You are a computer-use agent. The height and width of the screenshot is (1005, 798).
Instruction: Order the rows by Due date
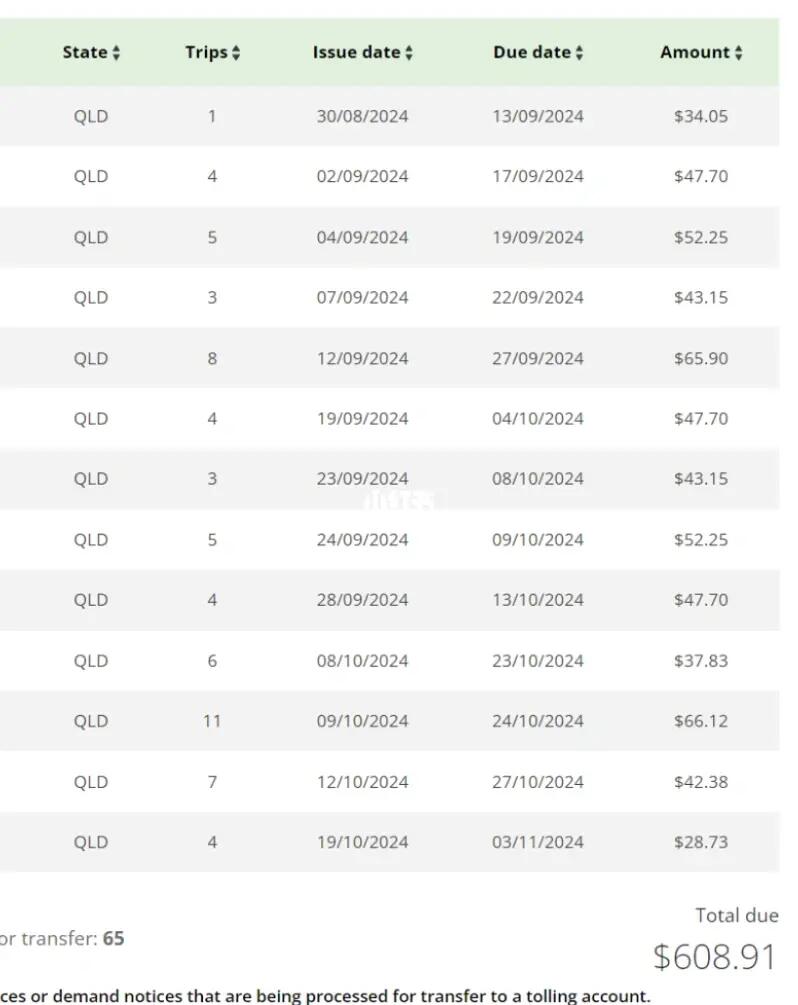538,53
